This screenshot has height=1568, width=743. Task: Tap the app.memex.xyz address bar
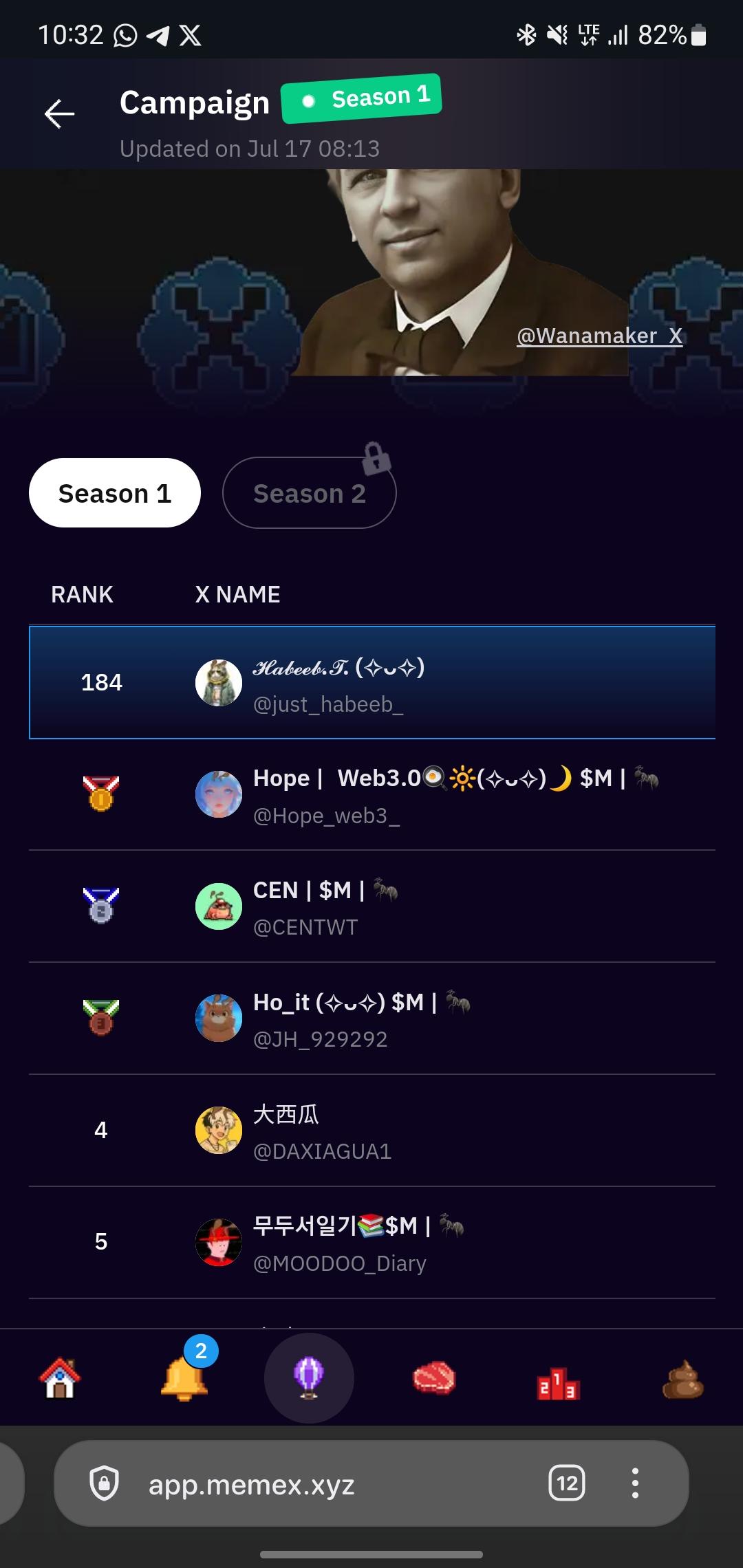coord(310,1484)
